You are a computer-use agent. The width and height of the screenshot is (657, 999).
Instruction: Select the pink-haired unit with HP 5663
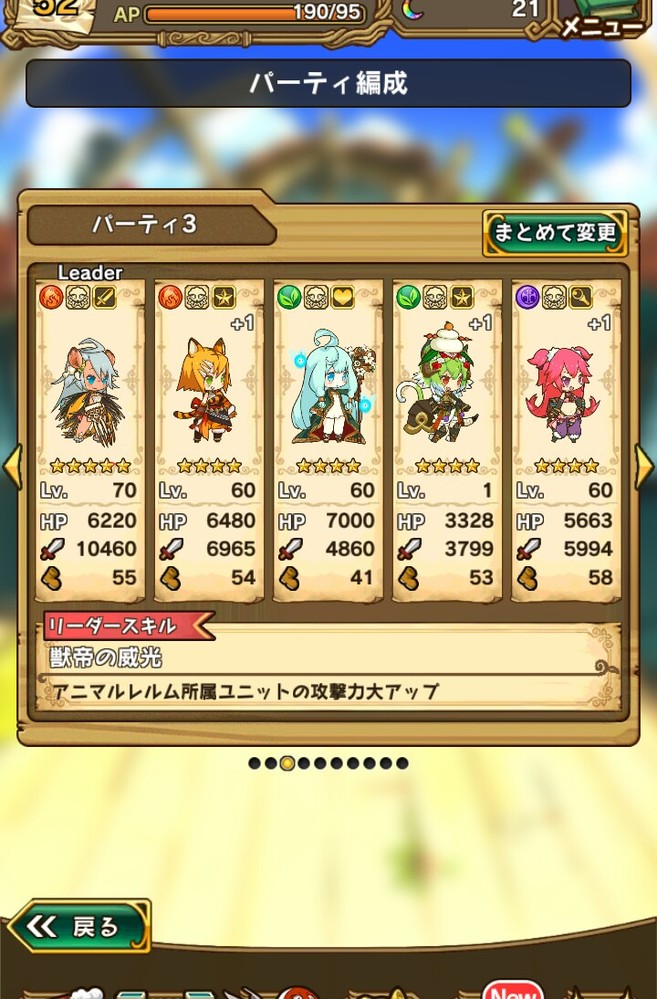(x=566, y=440)
